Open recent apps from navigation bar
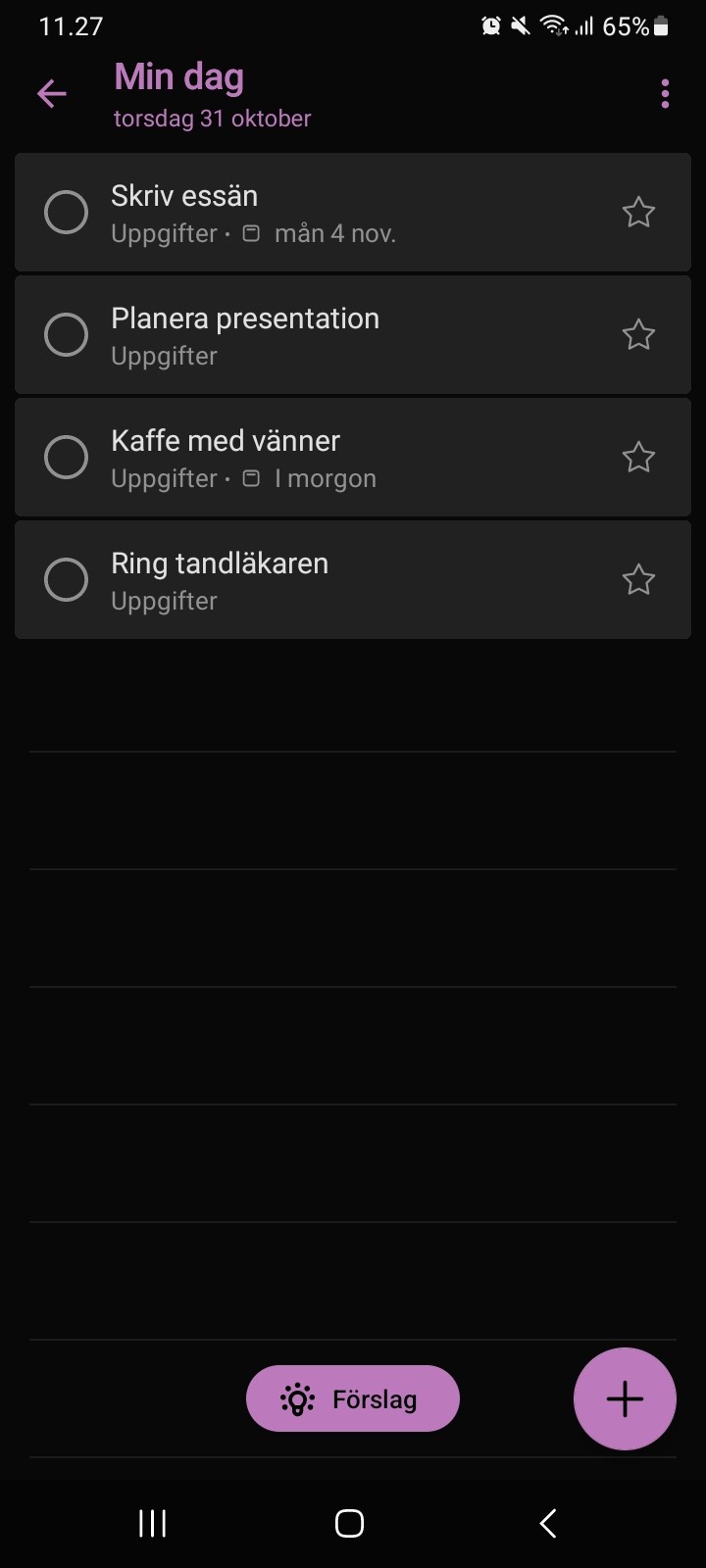Viewport: 706px width, 1568px height. (x=152, y=1523)
